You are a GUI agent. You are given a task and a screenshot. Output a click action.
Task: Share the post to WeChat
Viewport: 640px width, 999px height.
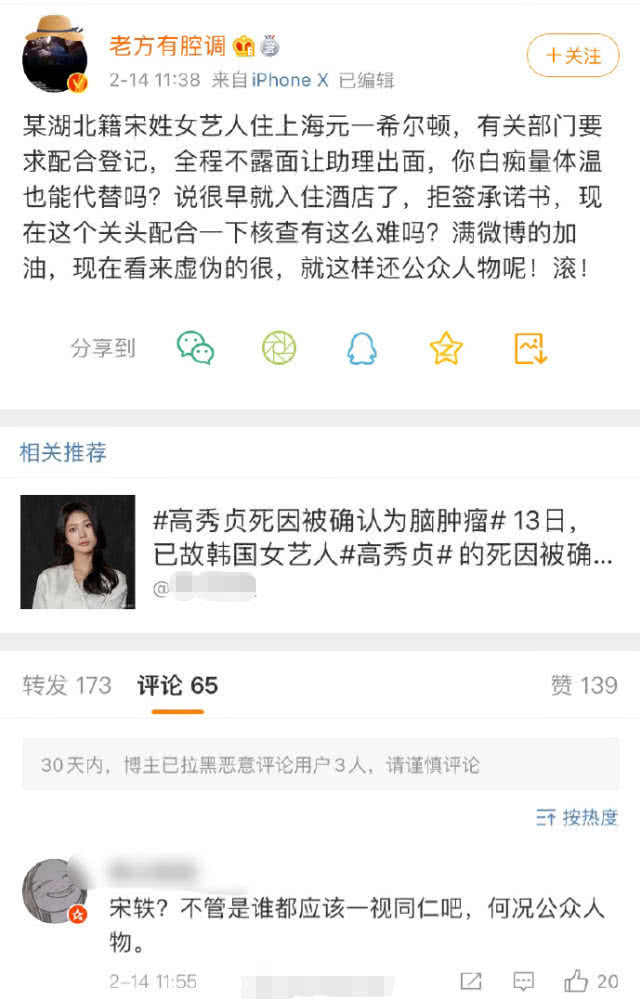[x=195, y=347]
